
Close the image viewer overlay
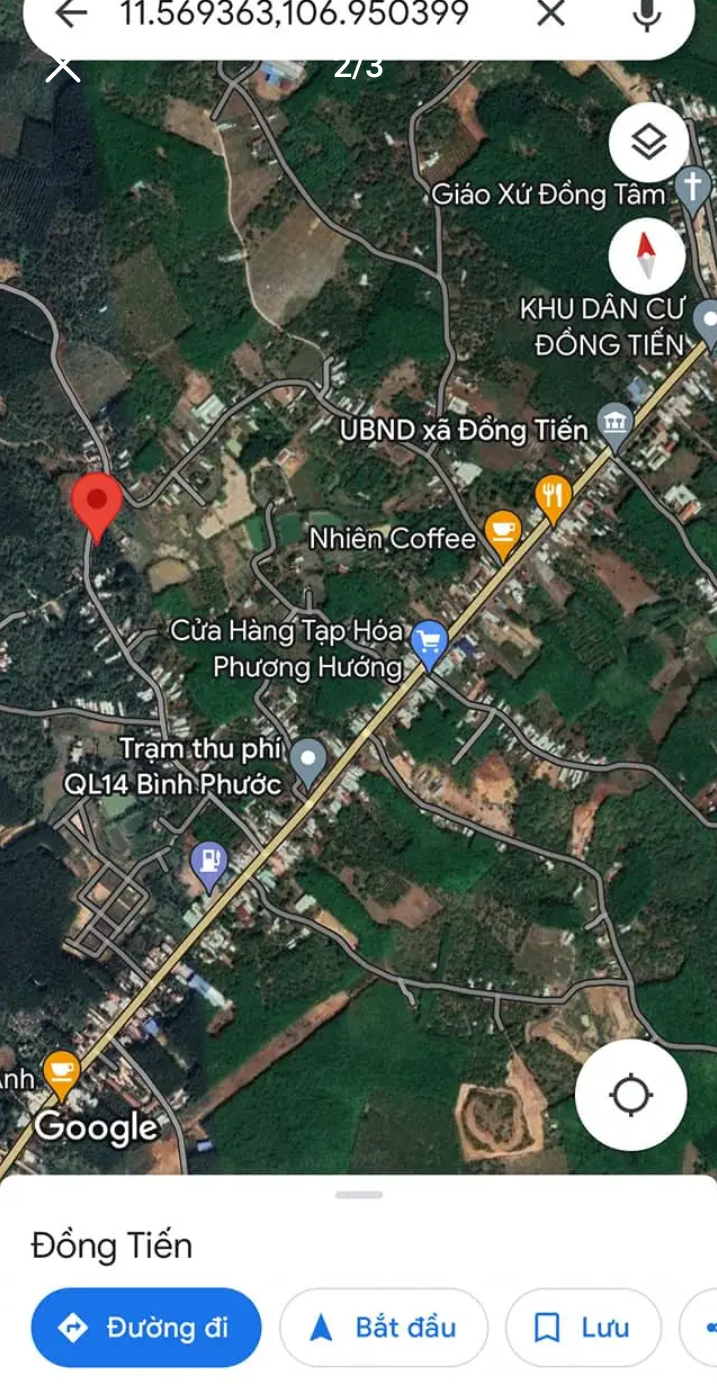[x=62, y=68]
